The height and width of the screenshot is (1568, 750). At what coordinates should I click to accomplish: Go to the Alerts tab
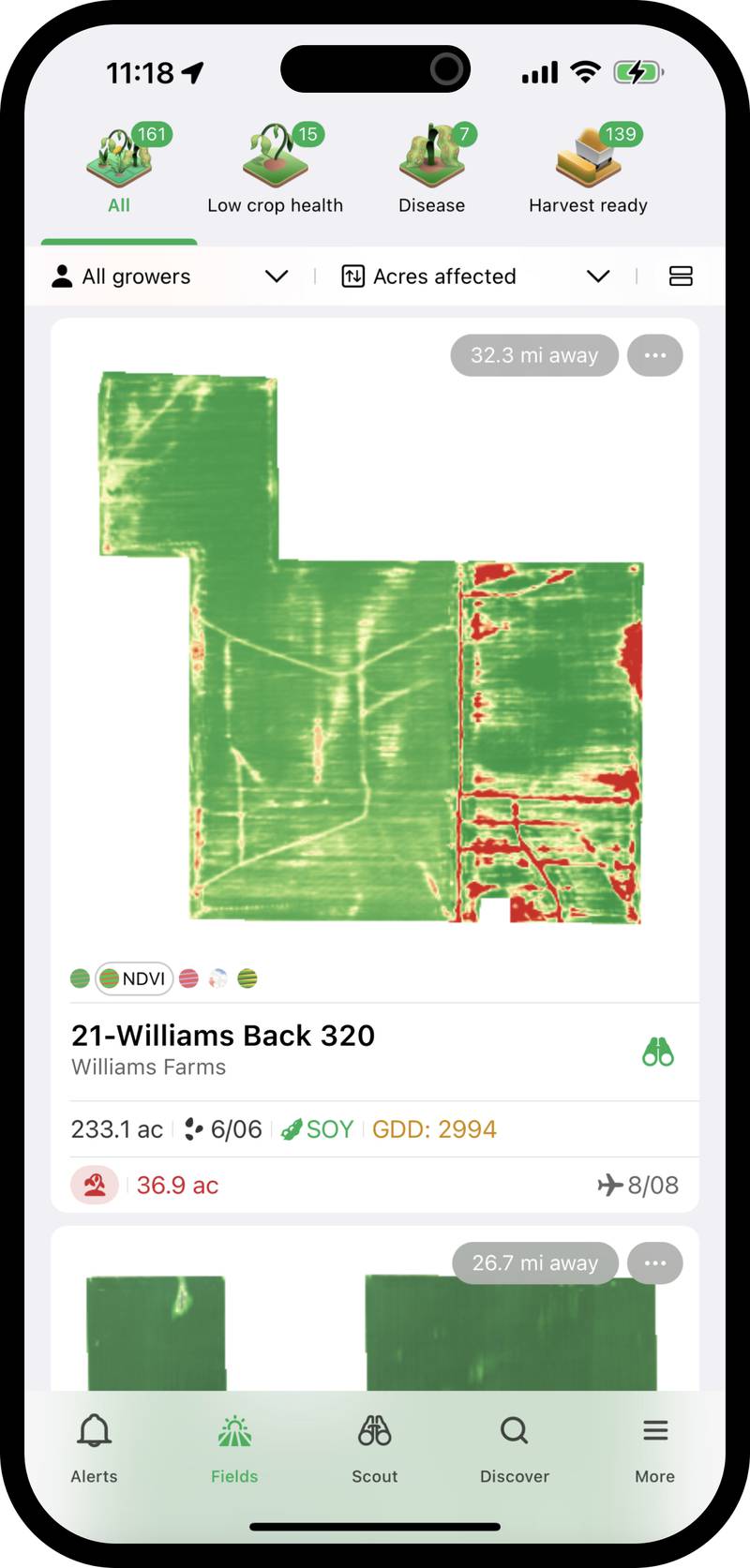(x=94, y=1448)
